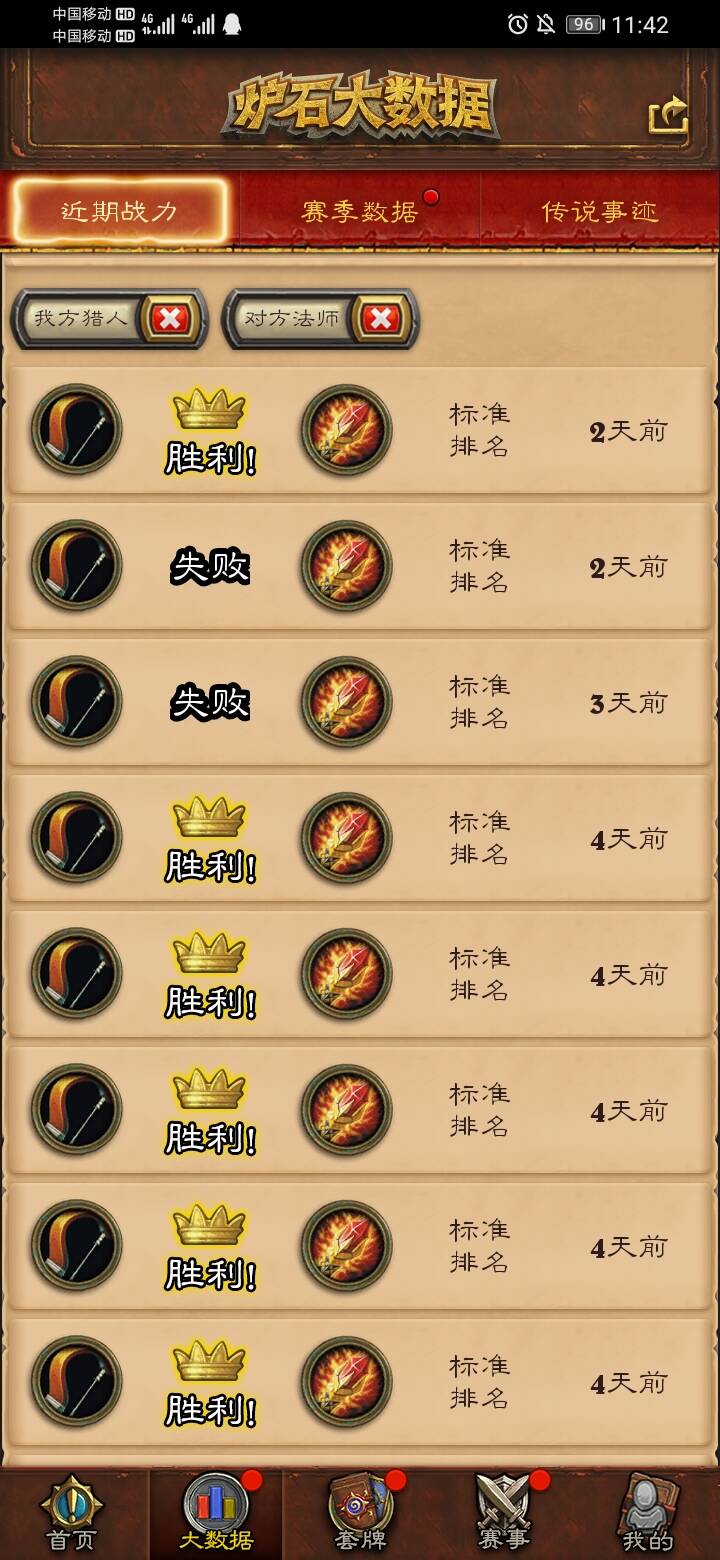The height and width of the screenshot is (1560, 720).
Task: Tap 大数据 in the bottom navigation
Action: tap(216, 1514)
